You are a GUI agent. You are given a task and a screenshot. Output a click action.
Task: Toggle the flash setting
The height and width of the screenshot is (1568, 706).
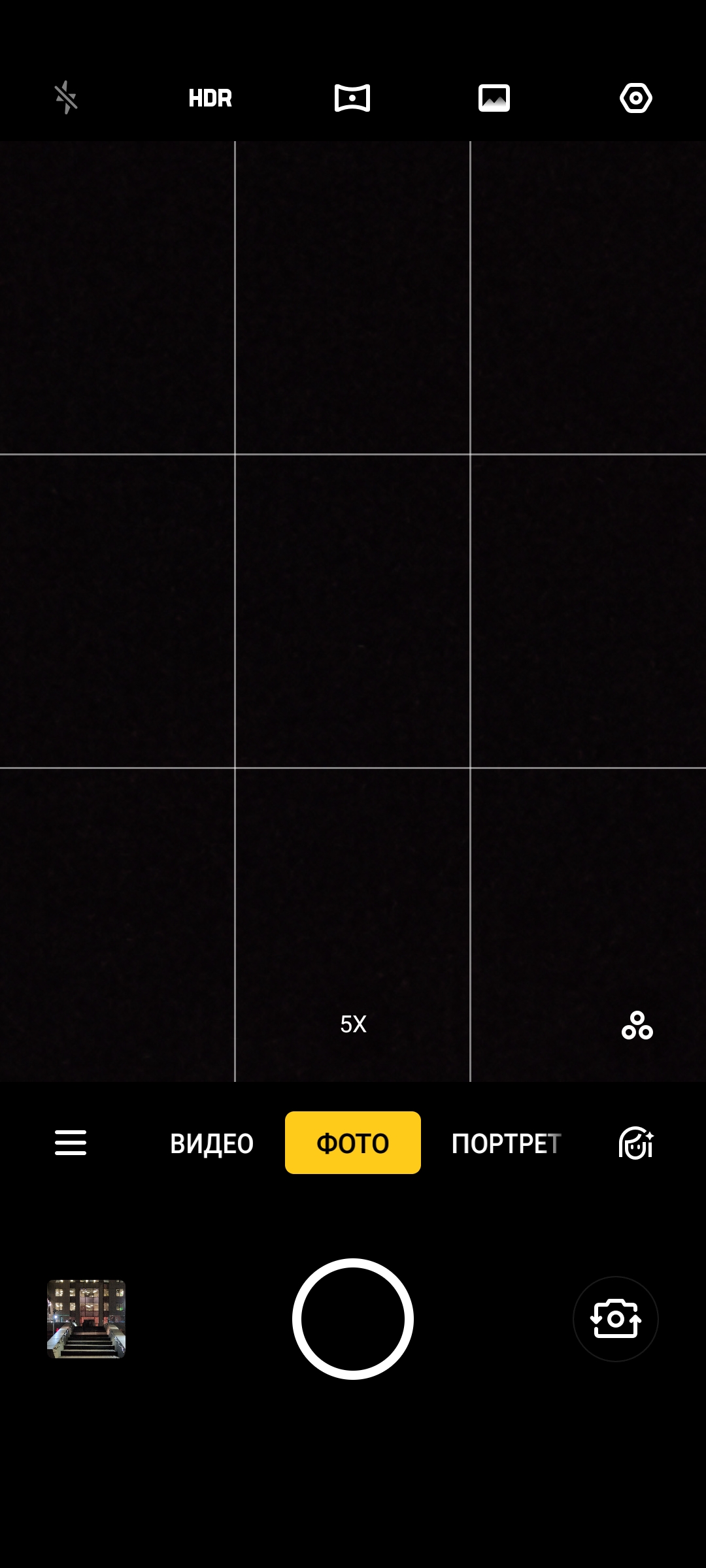click(x=66, y=98)
